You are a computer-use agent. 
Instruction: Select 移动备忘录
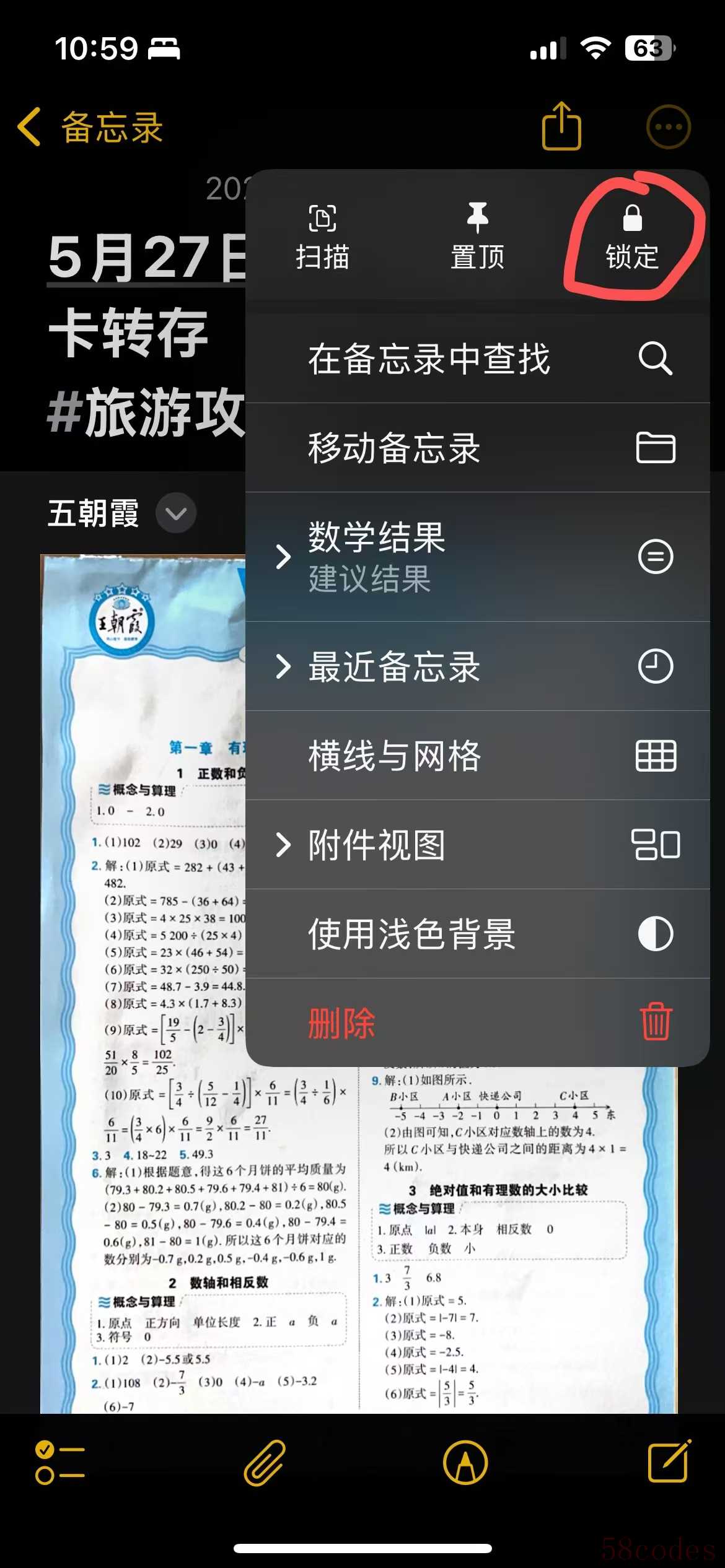[477, 448]
